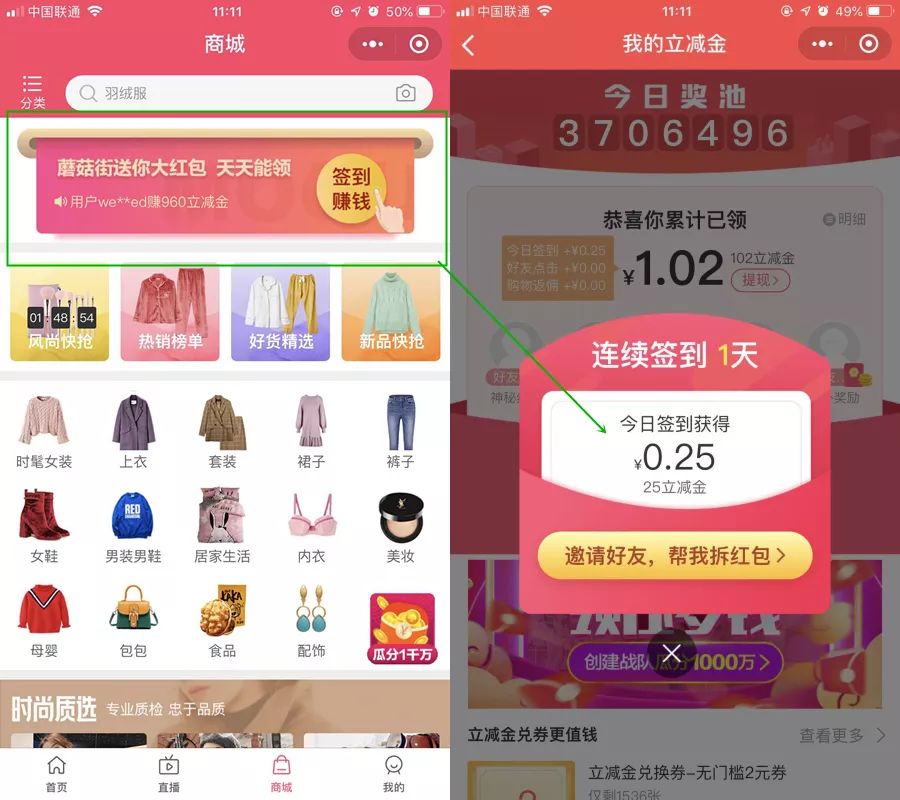Browse the 时髦女装 category

click(44, 432)
